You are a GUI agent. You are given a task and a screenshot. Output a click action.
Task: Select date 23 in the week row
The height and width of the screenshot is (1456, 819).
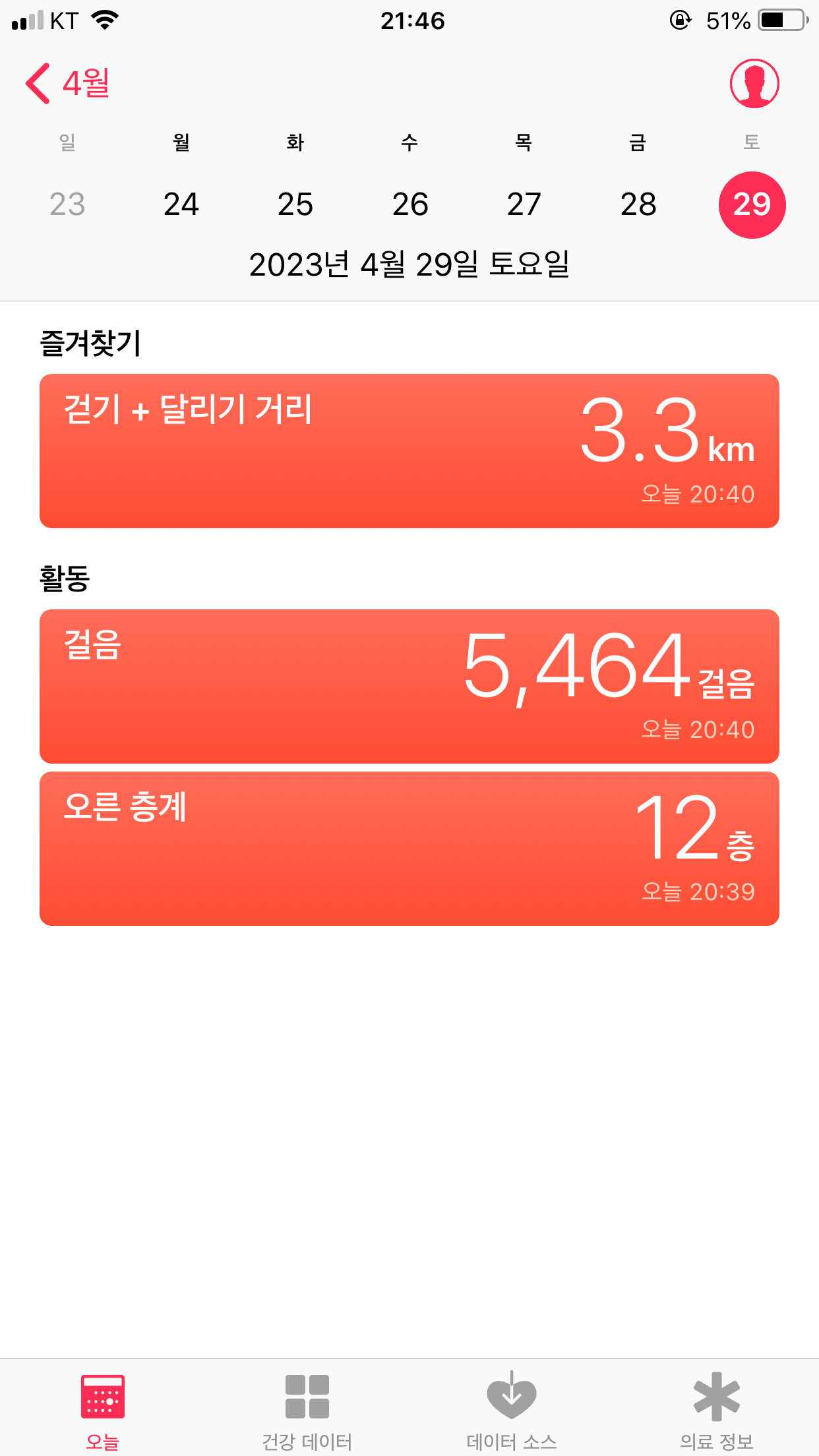[67, 204]
